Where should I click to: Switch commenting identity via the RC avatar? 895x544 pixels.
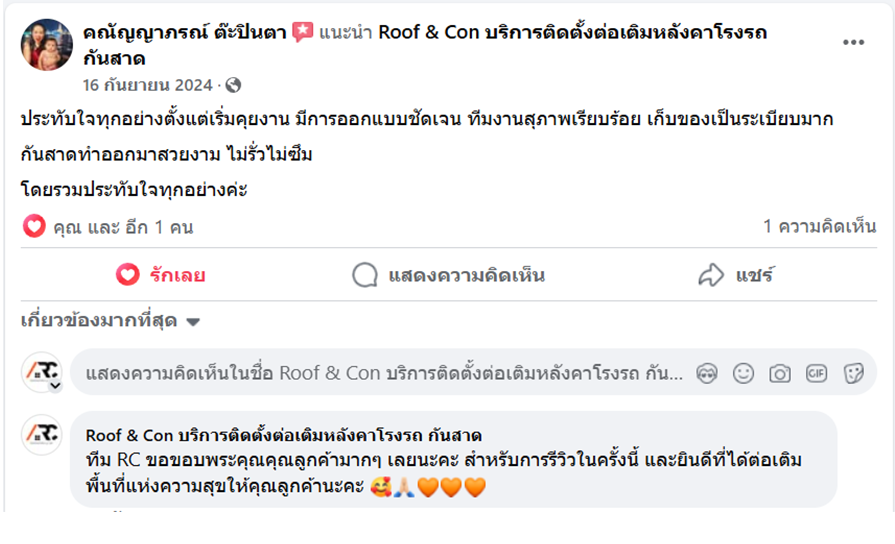[x=42, y=373]
